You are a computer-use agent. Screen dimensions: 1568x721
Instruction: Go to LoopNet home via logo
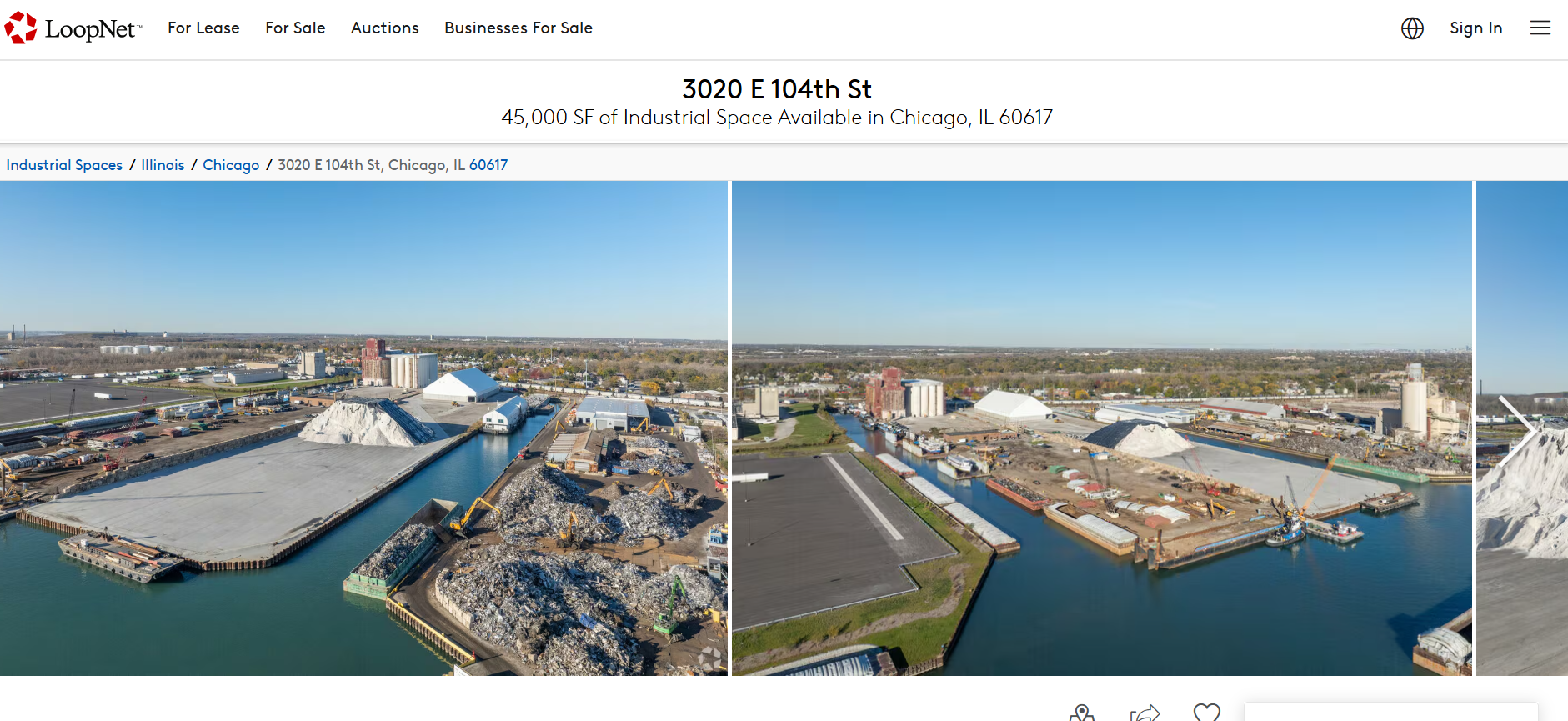point(73,28)
